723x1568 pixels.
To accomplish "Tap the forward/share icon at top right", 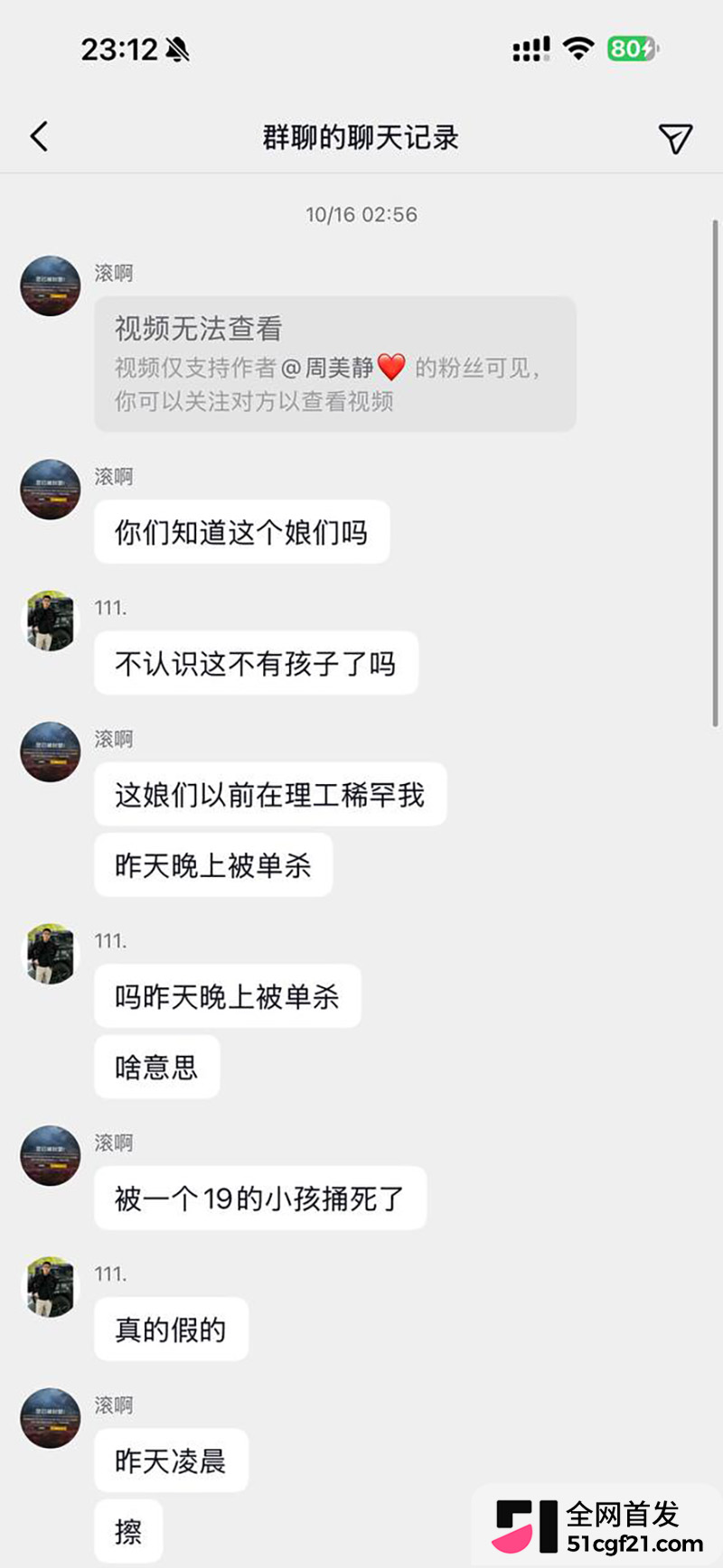I will point(675,138).
